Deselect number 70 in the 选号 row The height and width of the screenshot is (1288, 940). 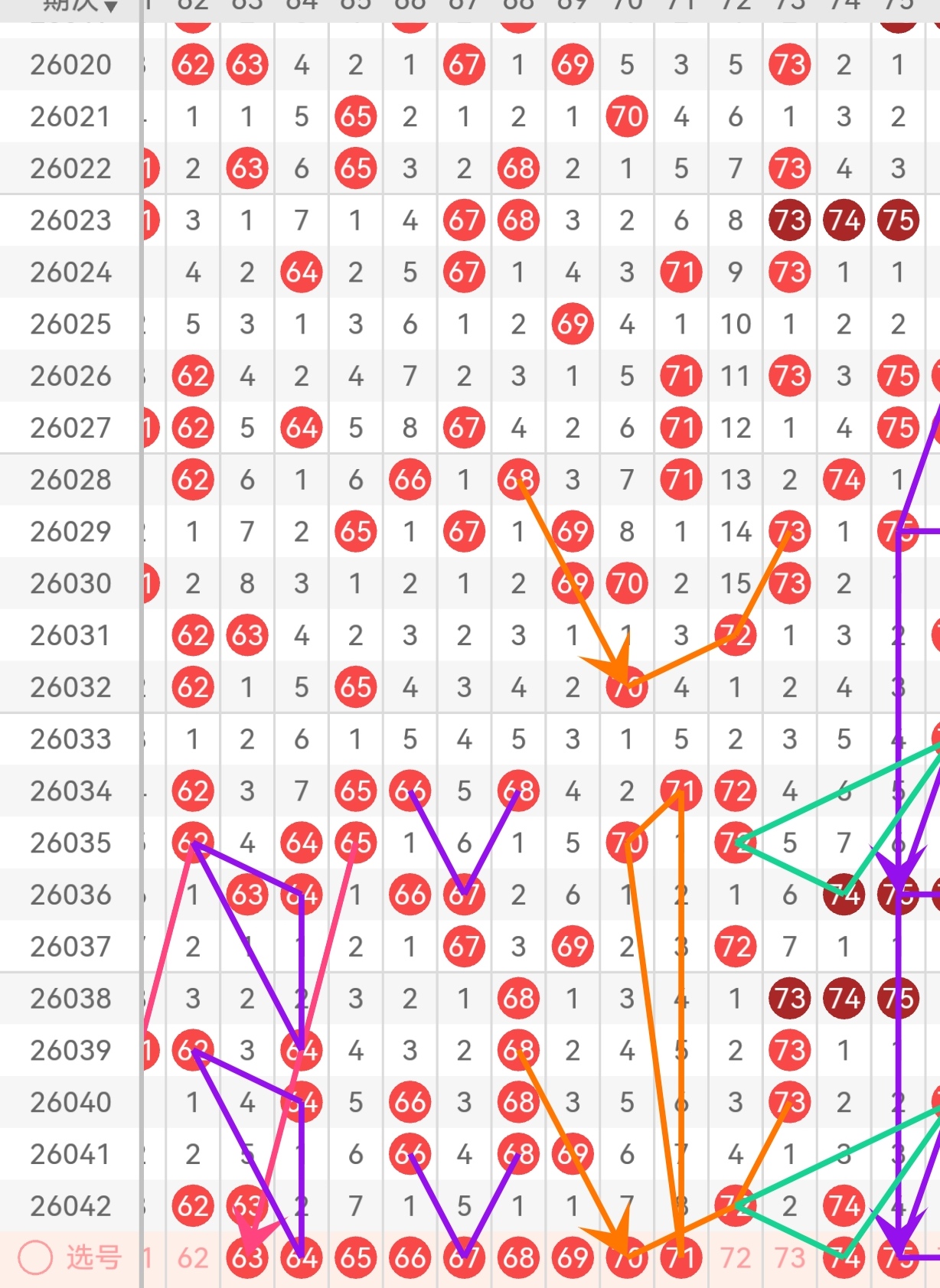(x=627, y=1257)
